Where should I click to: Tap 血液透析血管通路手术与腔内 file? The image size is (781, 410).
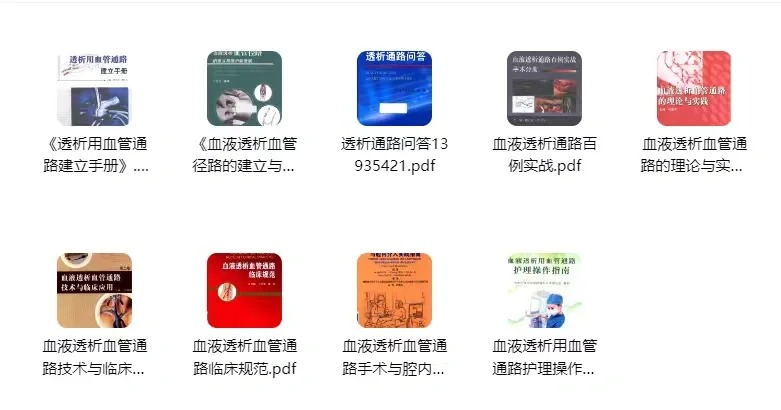click(394, 290)
